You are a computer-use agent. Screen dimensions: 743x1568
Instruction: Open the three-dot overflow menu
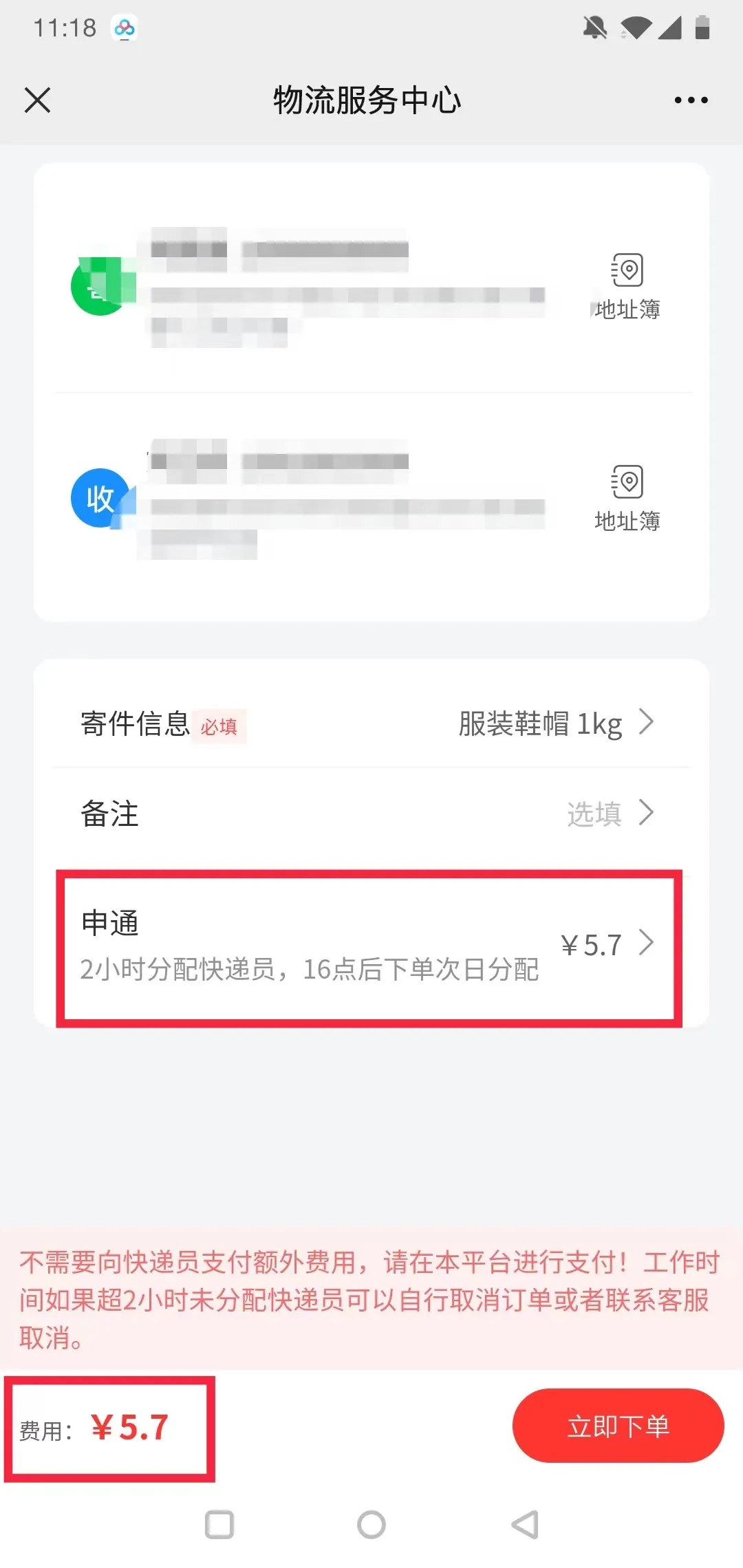tap(691, 100)
